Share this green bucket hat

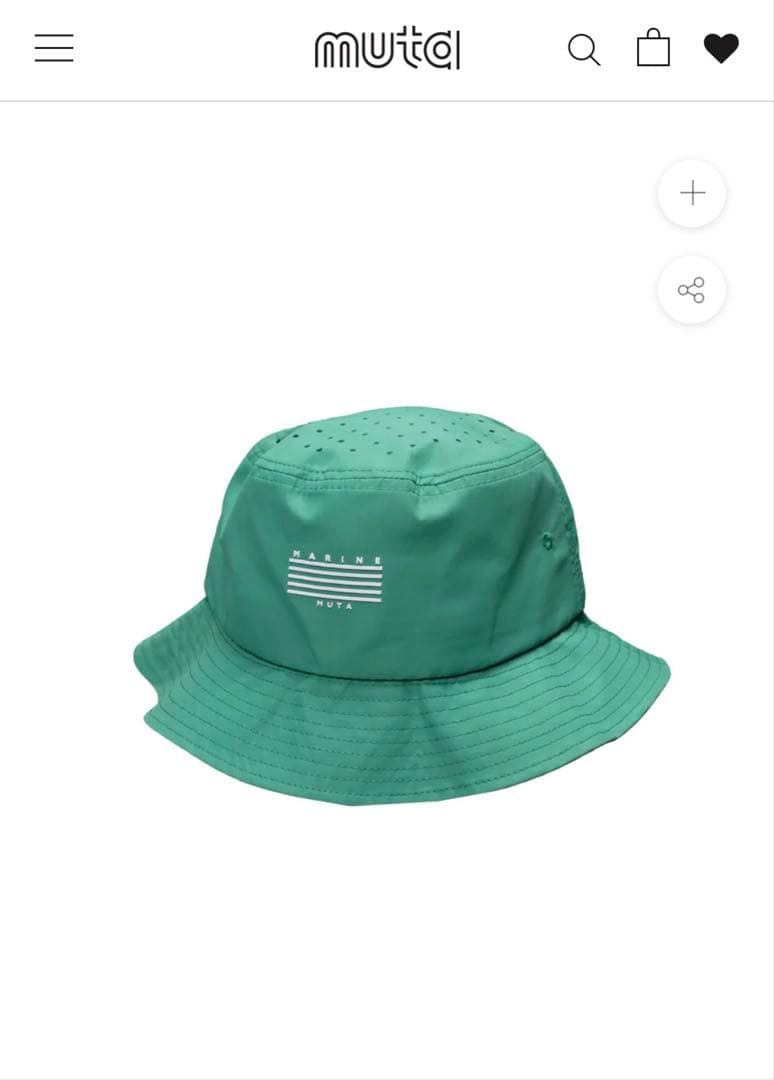692,290
